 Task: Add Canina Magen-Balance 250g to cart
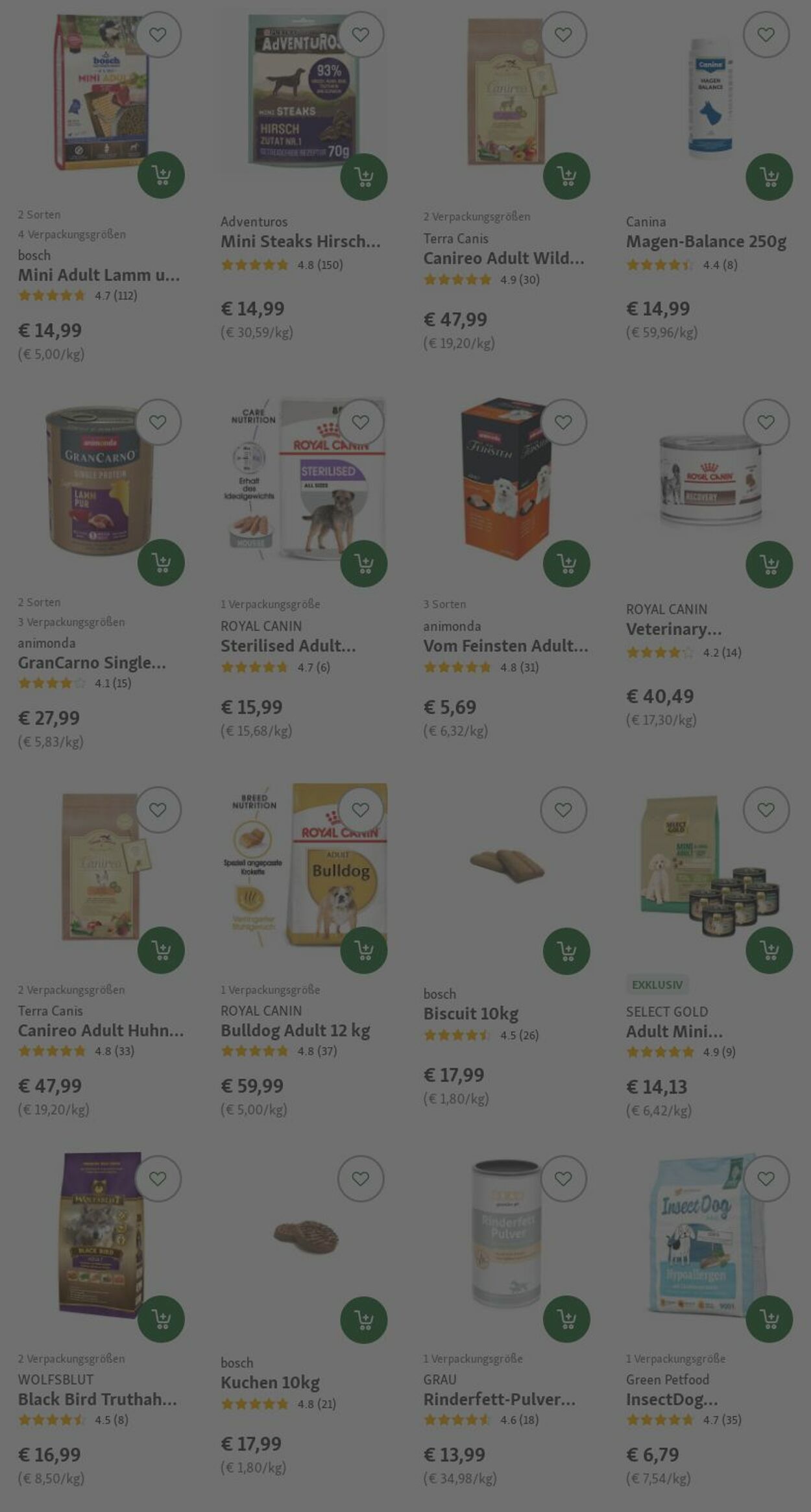769,176
